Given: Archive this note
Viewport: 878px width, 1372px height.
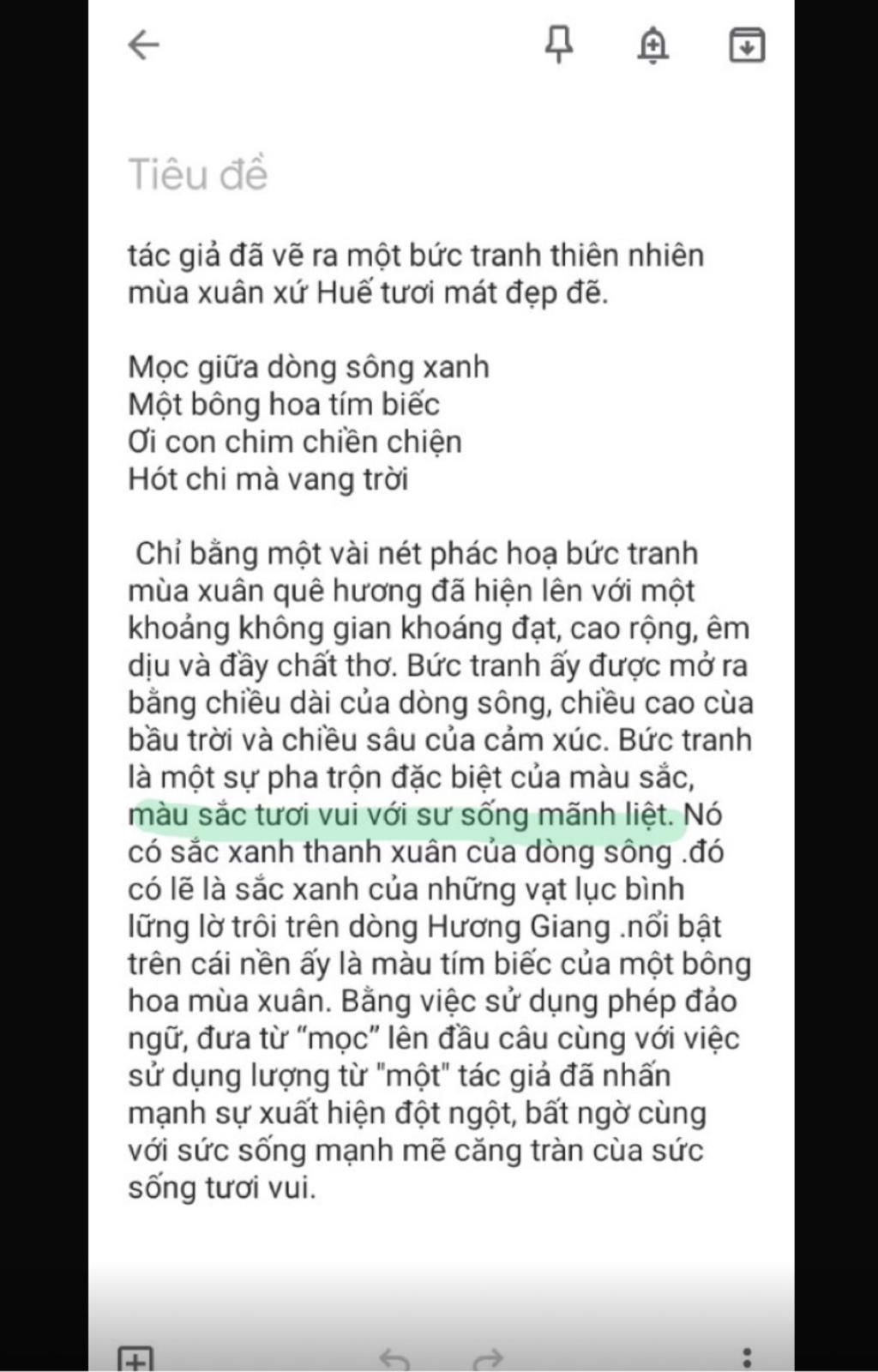Looking at the screenshot, I should tap(746, 45).
